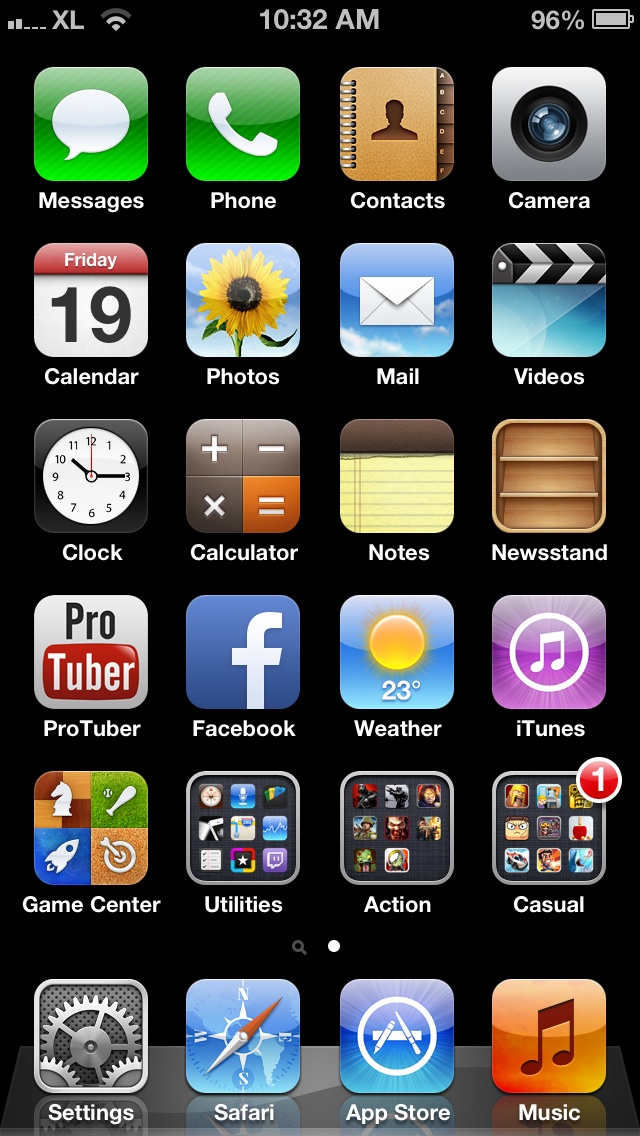This screenshot has height=1136, width=640.
Task: Open the Mail app
Action: pyautogui.click(x=397, y=300)
